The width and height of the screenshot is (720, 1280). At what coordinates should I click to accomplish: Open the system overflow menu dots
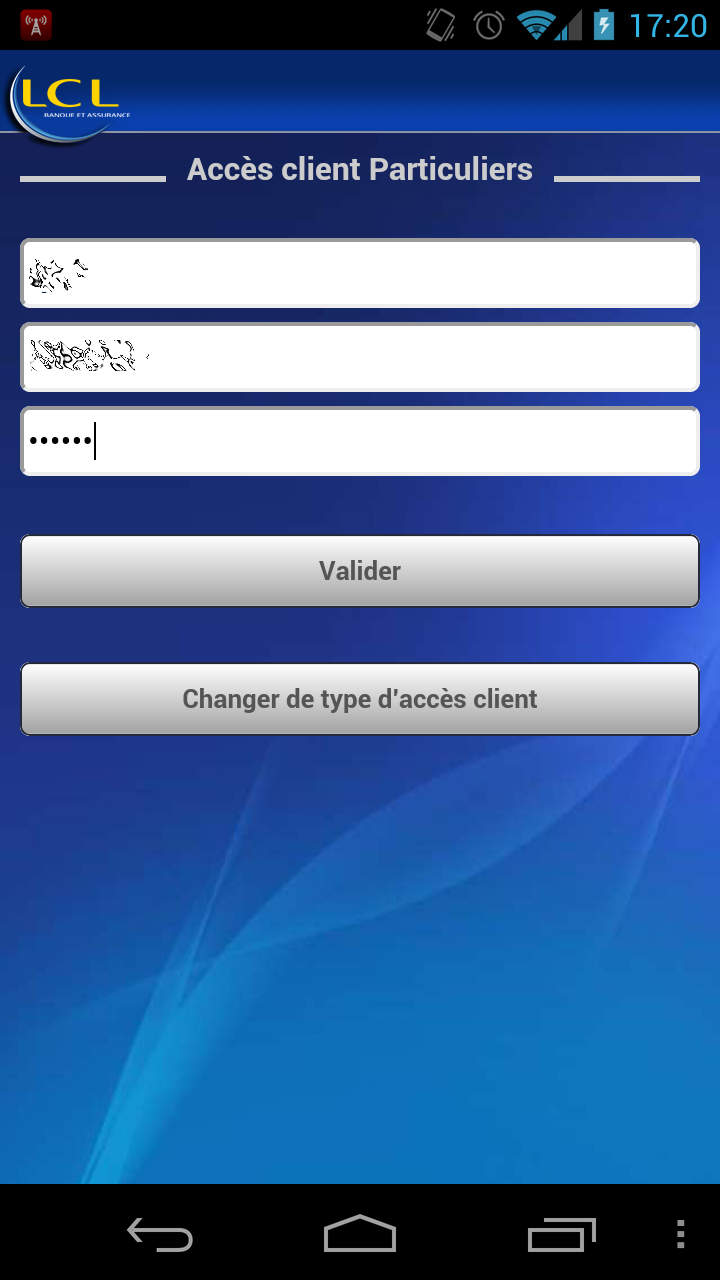tap(681, 1234)
